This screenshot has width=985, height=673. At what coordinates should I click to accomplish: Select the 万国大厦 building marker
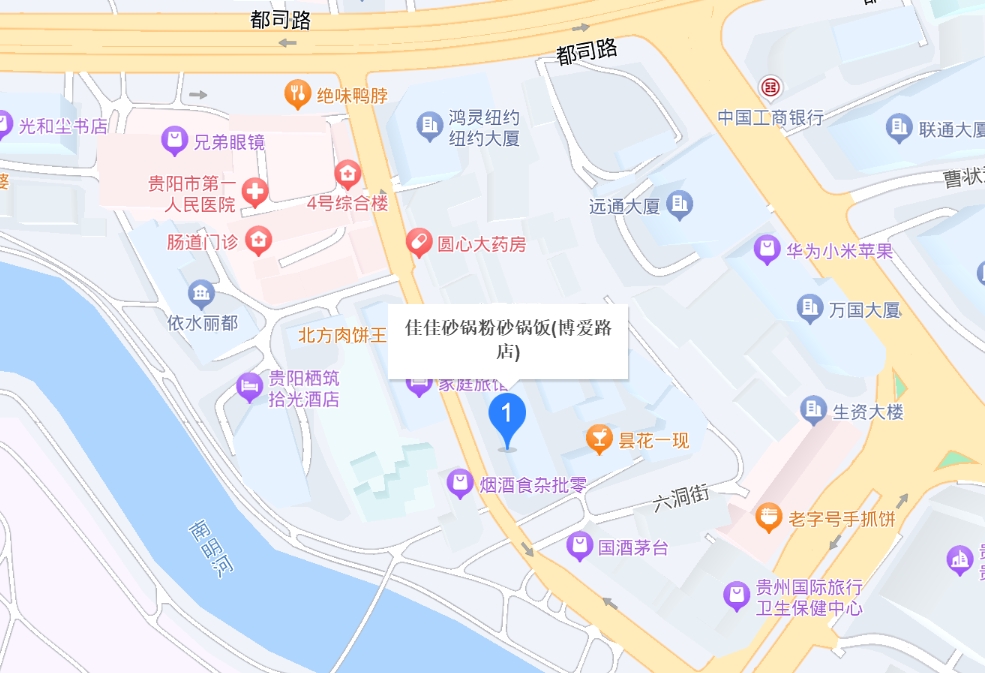tap(809, 309)
